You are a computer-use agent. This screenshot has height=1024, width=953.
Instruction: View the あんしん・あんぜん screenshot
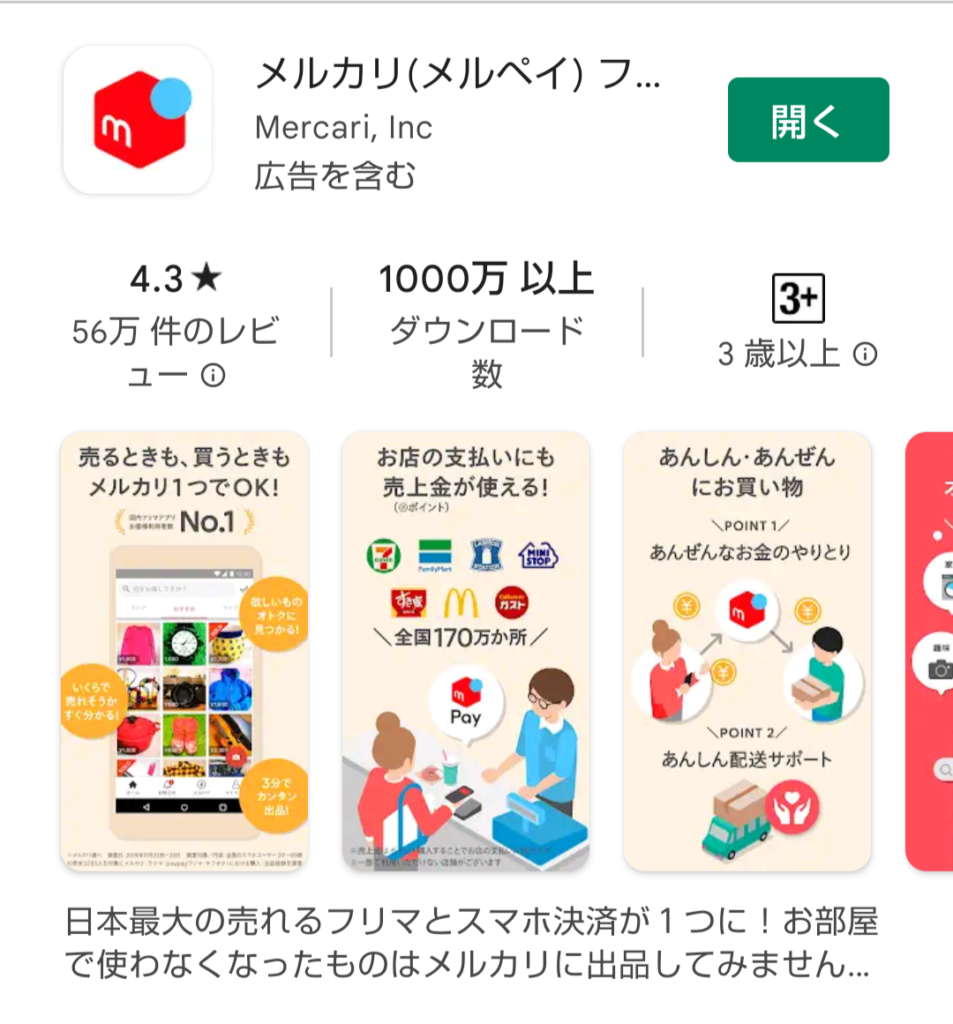747,651
